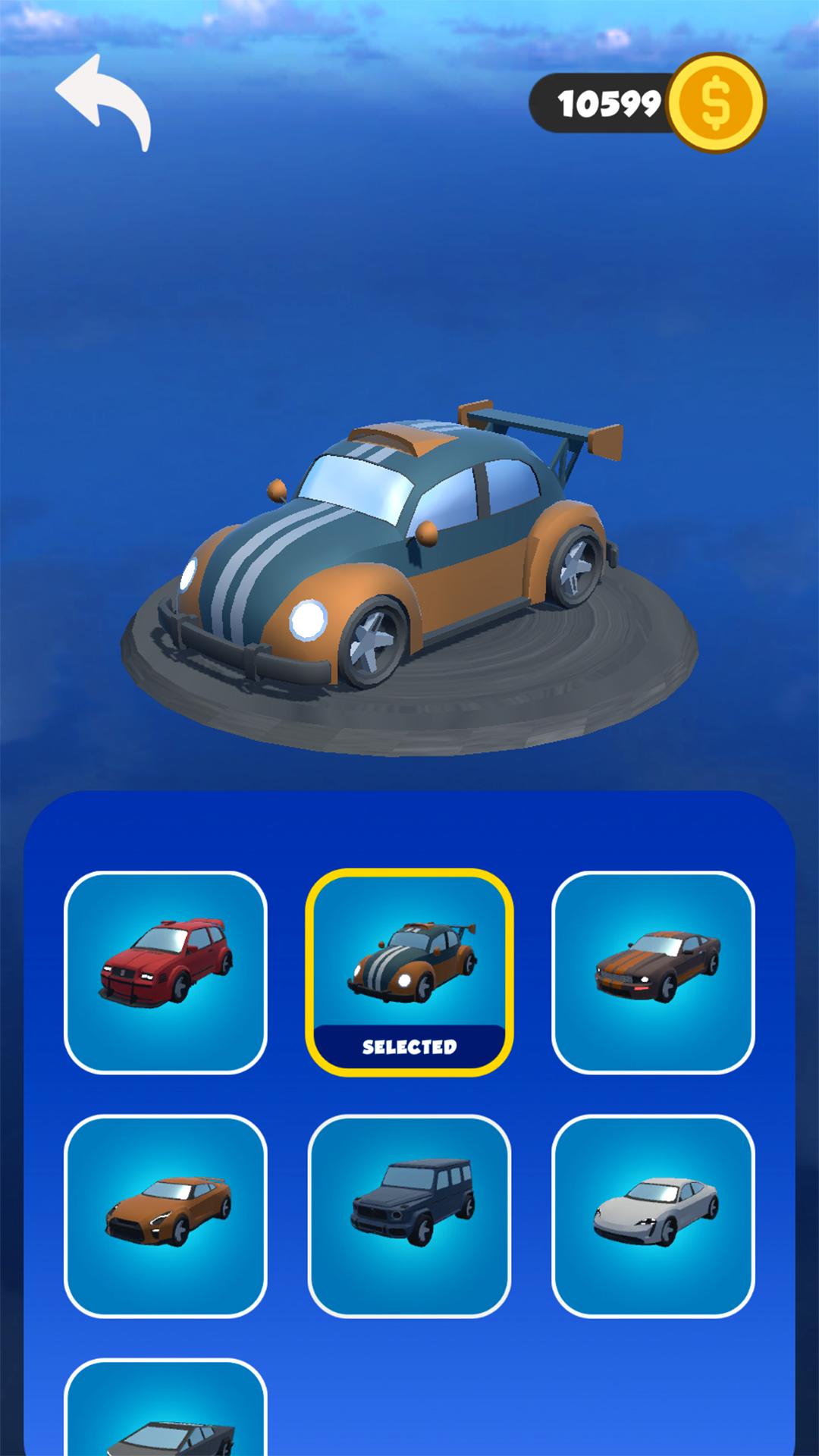
Task: Pick the orange sports coupe
Action: (x=165, y=1216)
